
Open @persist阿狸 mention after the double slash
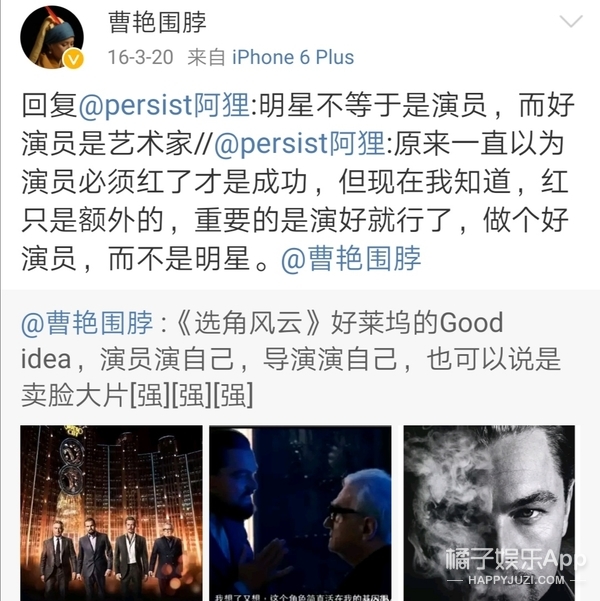[300, 141]
